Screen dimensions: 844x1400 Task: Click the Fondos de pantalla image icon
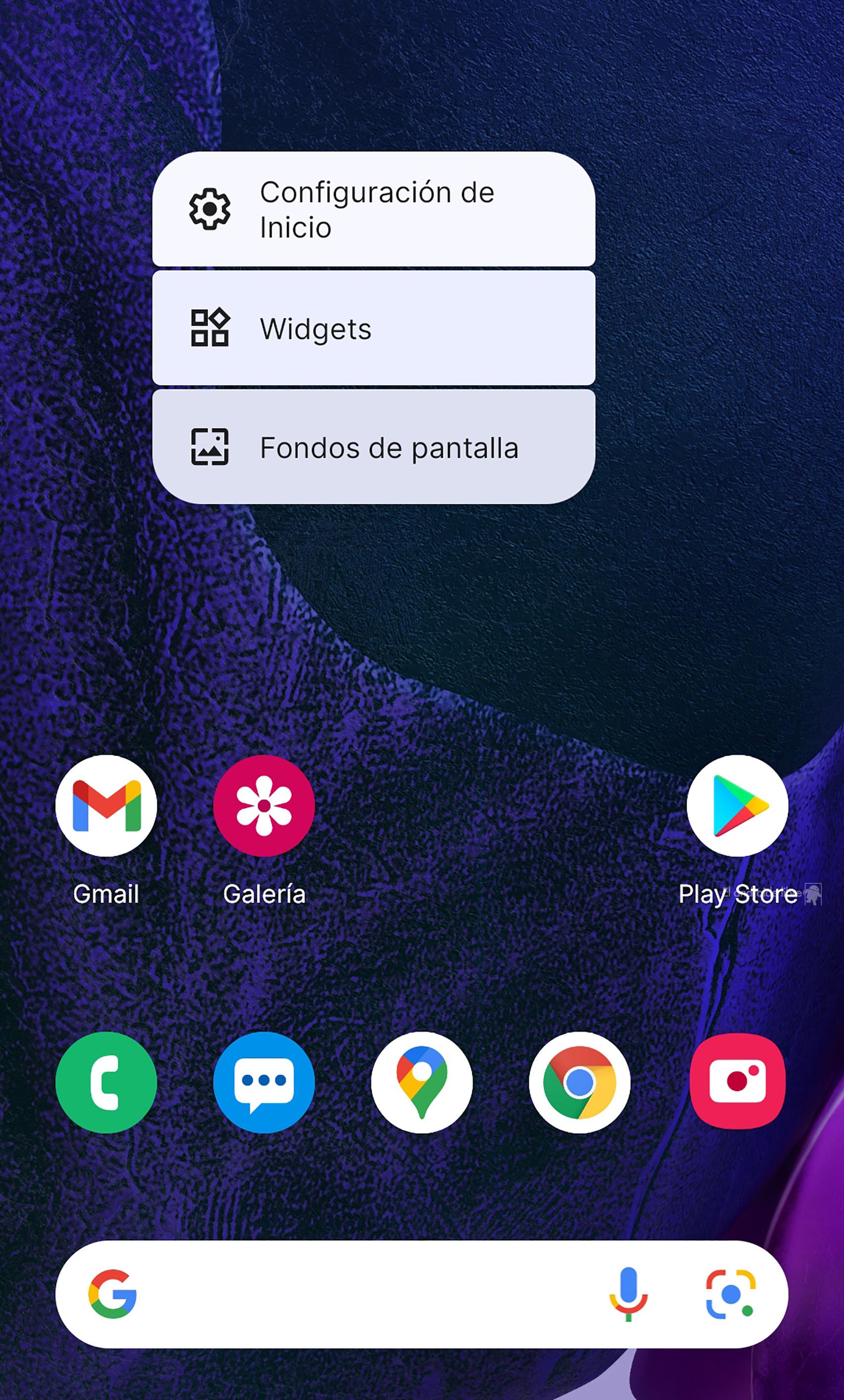[x=211, y=448]
